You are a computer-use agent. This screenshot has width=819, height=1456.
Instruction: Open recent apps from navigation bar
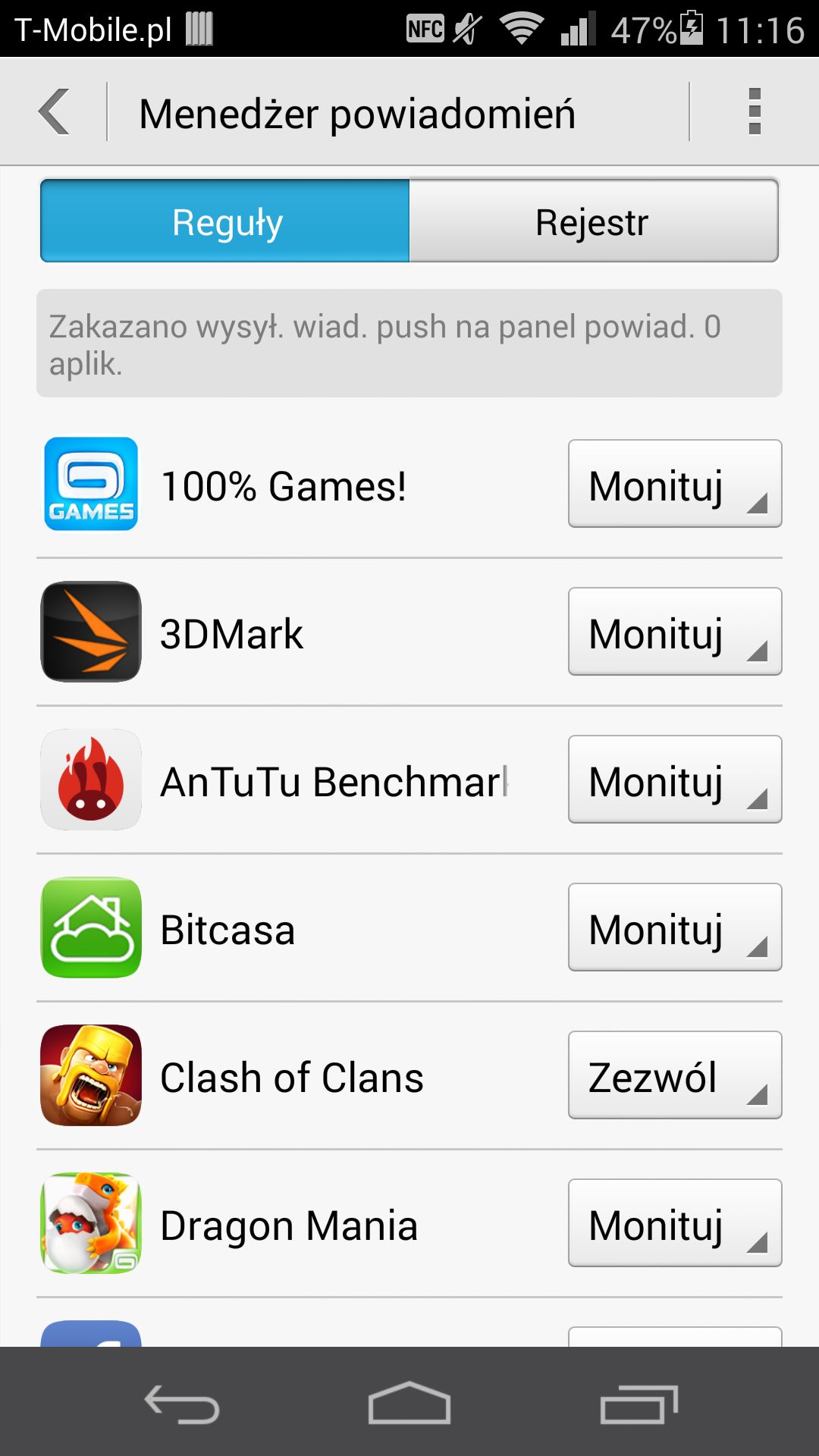coord(639,1404)
